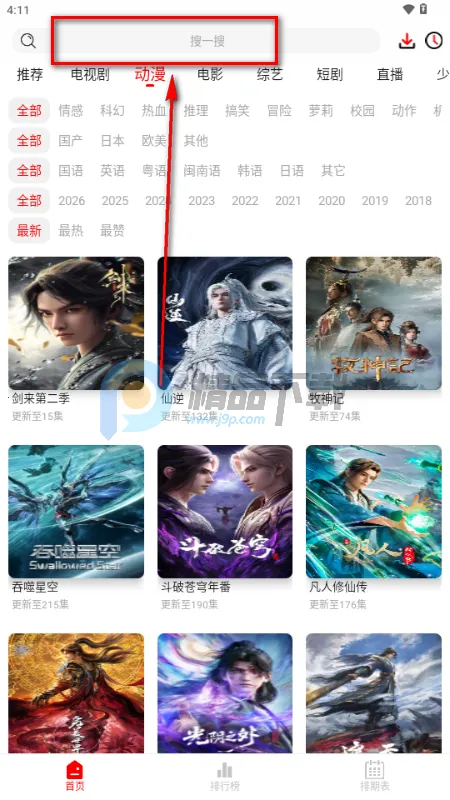Switch to the 电影 tab

pos(210,75)
